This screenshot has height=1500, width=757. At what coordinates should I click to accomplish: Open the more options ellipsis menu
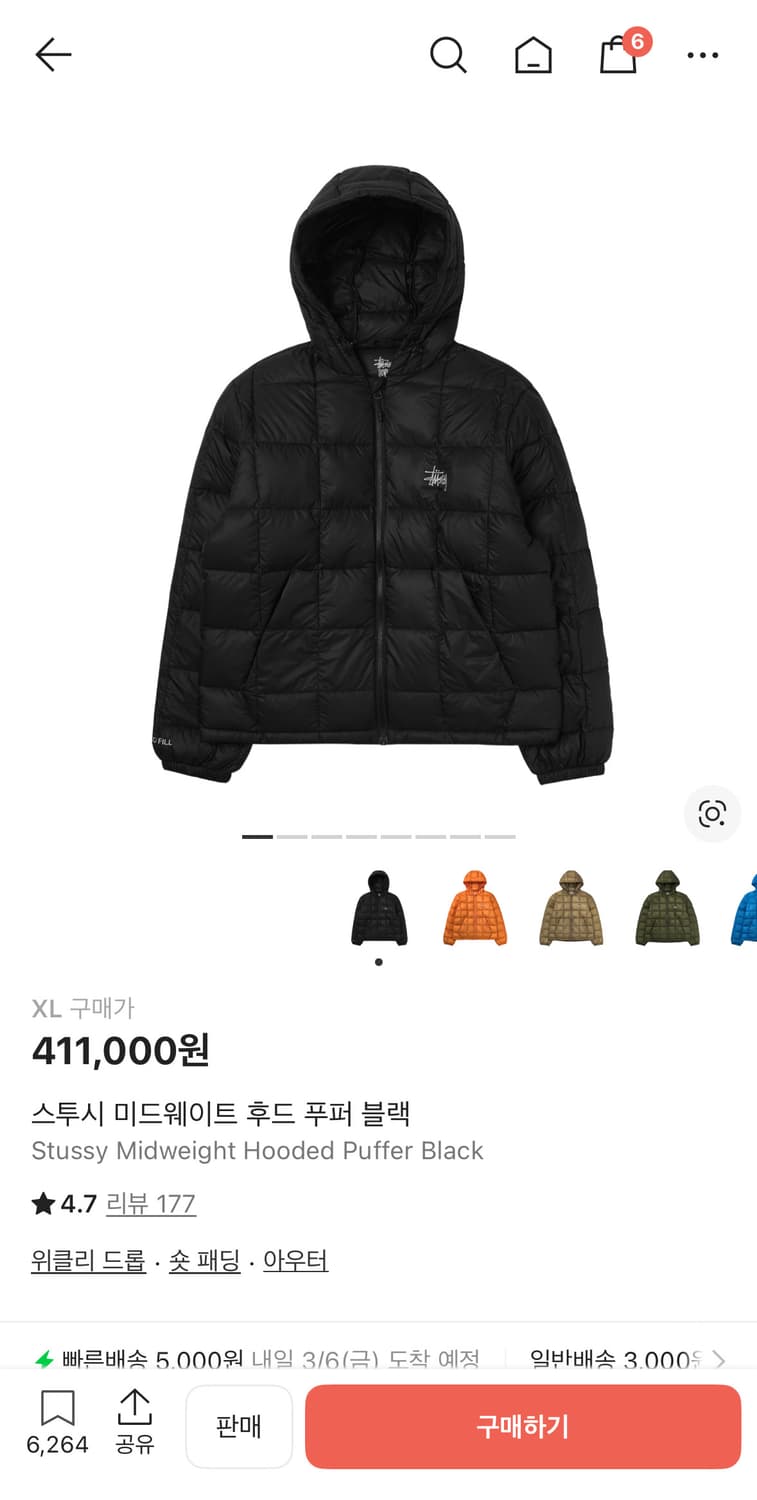point(702,55)
